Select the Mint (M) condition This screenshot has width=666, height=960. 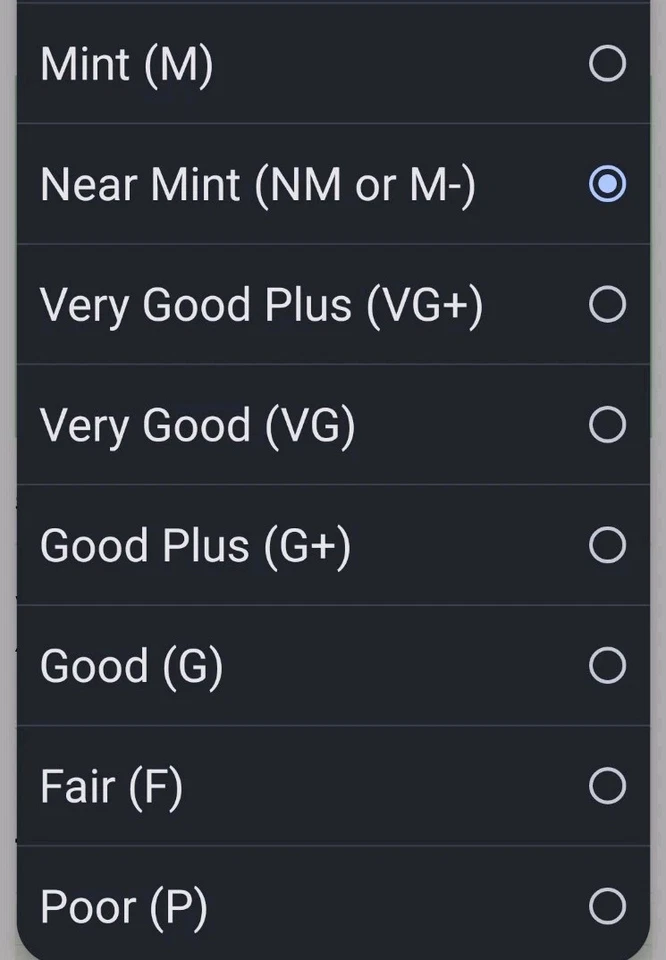pos(607,64)
